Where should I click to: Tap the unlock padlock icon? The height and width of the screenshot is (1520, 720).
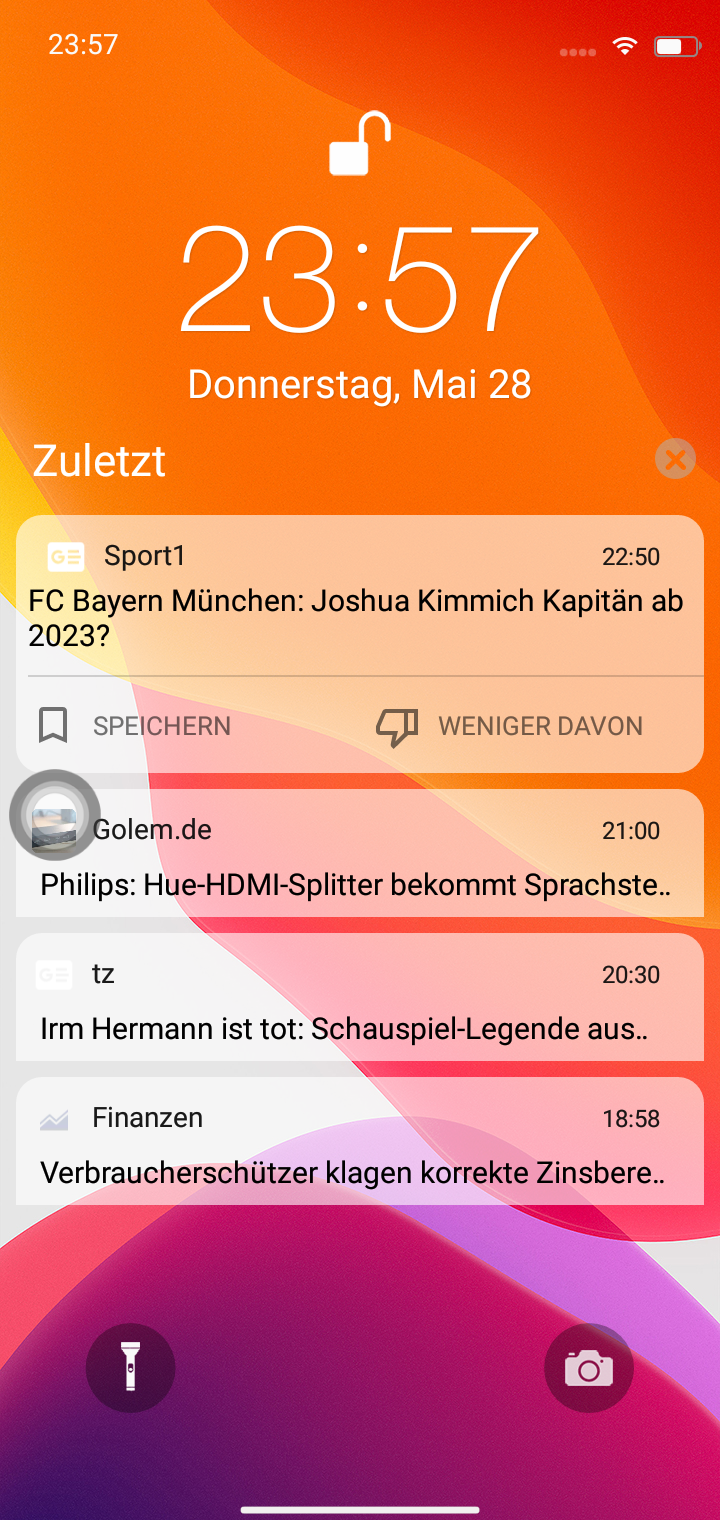pyautogui.click(x=359, y=146)
